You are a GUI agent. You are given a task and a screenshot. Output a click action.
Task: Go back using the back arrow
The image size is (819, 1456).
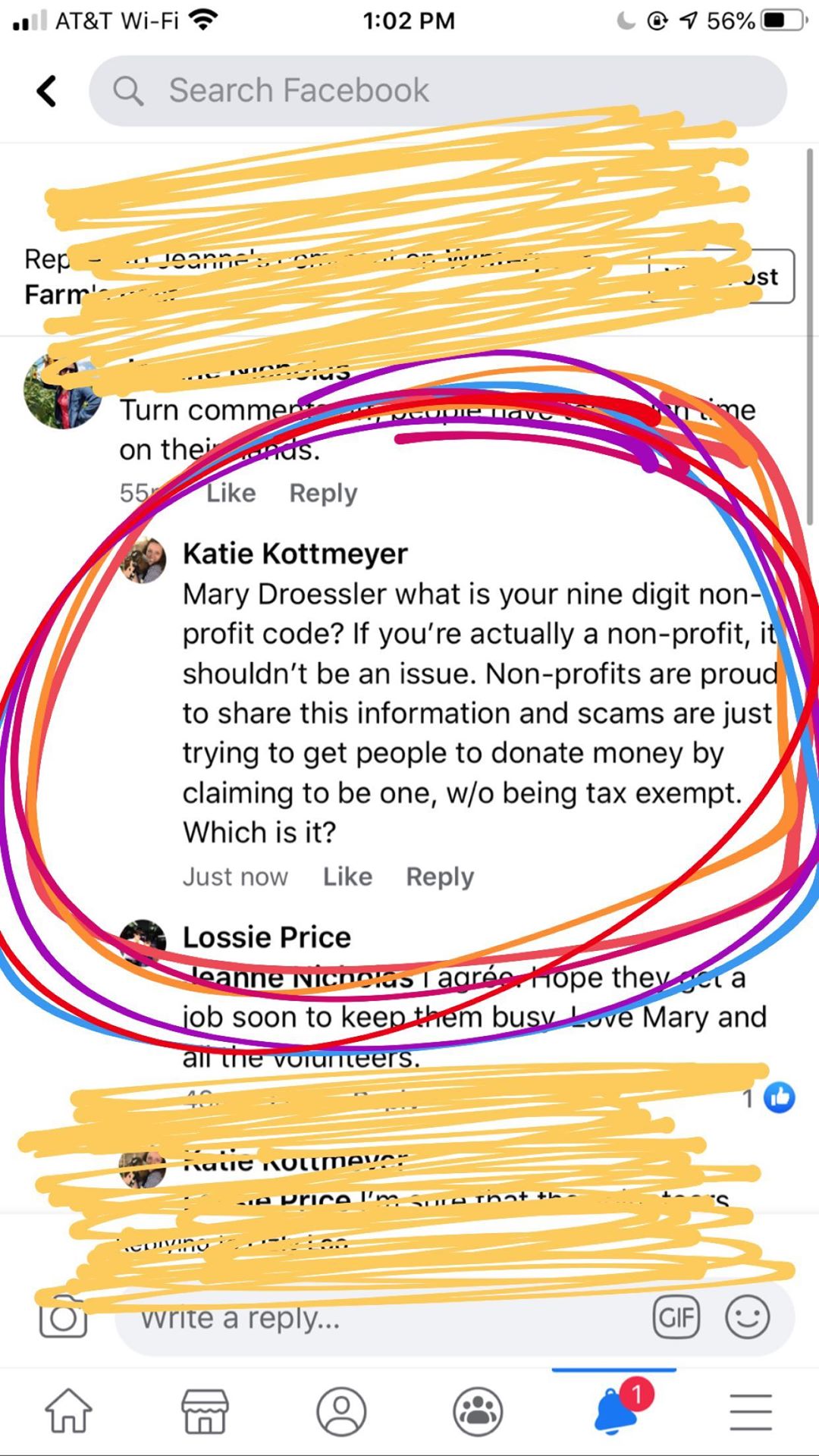pos(47,91)
